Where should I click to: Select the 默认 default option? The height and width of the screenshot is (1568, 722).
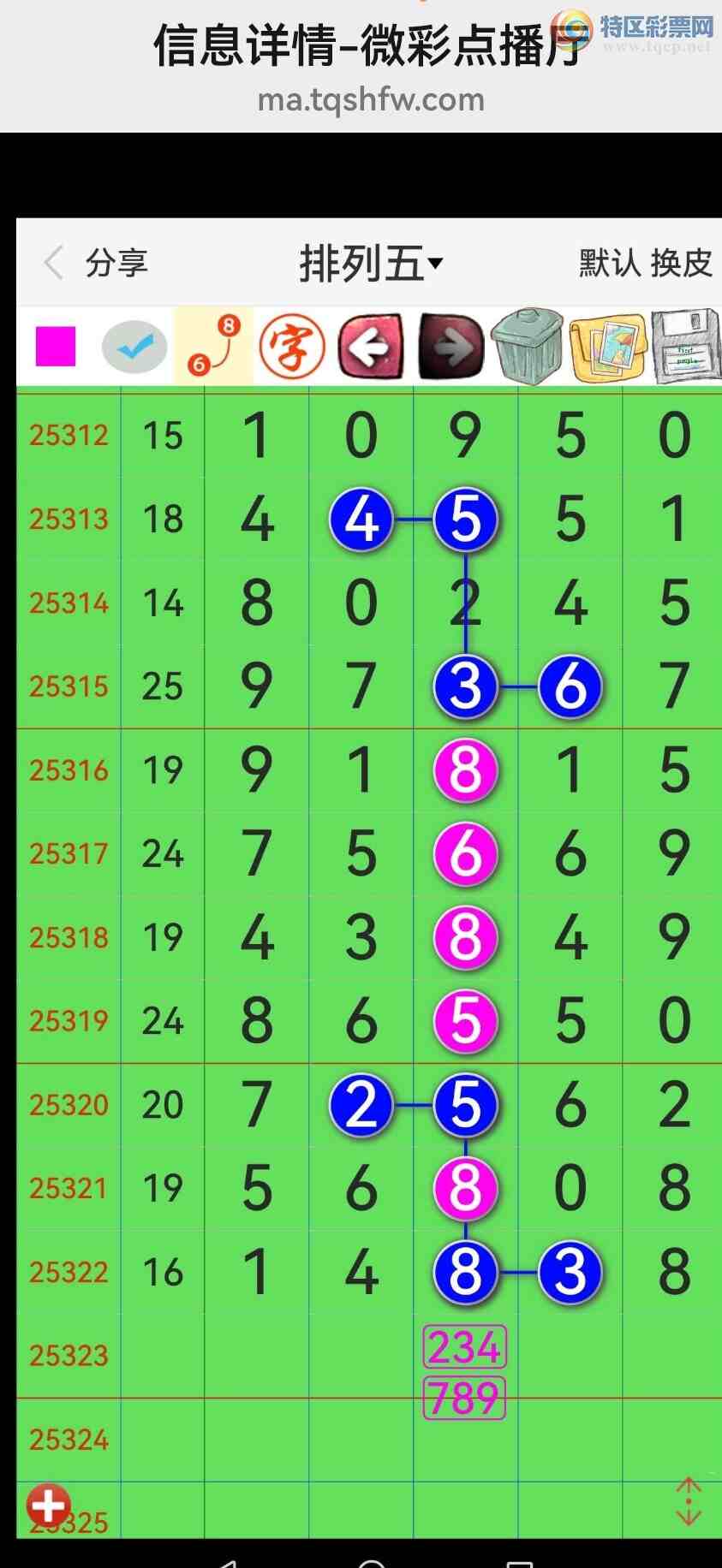click(x=610, y=263)
